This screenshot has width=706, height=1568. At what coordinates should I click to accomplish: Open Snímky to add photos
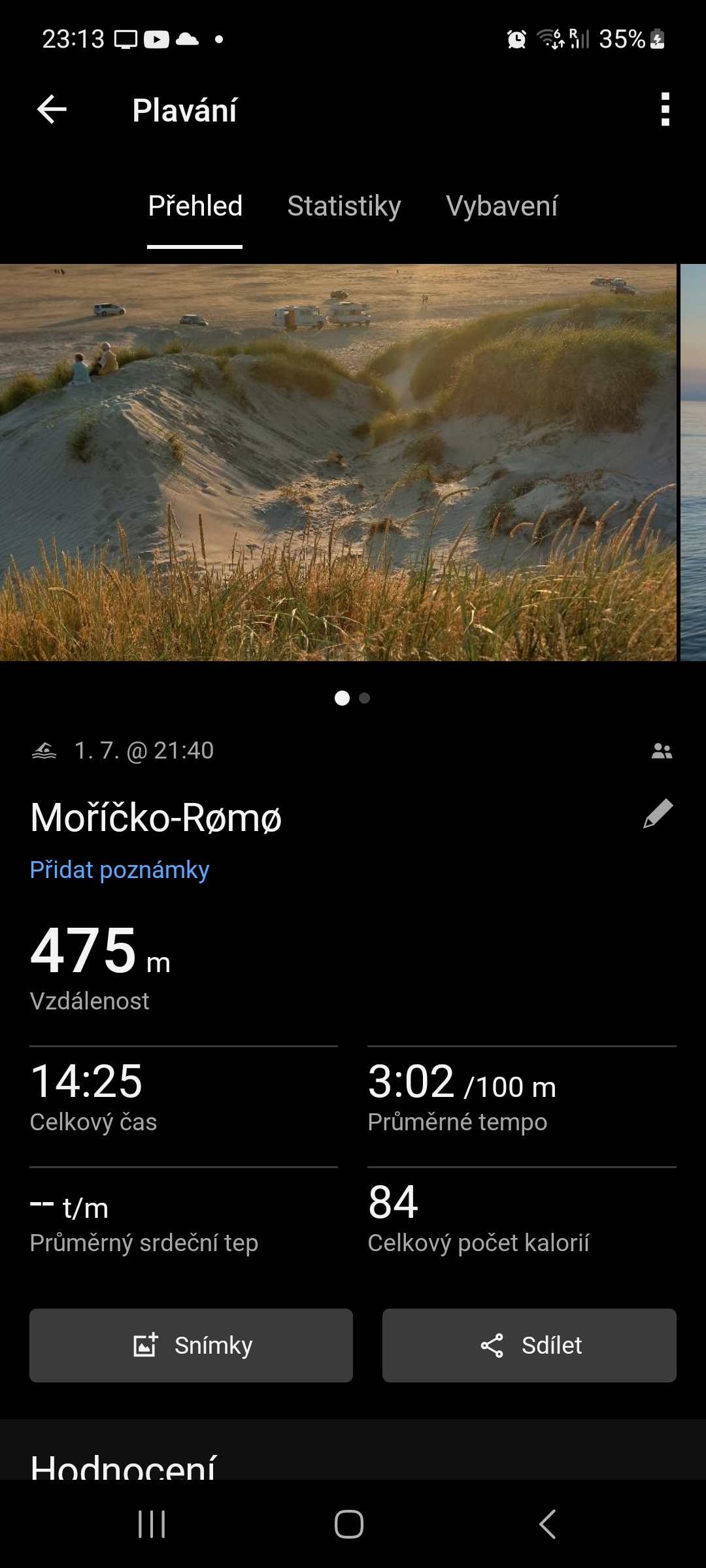[x=191, y=1345]
